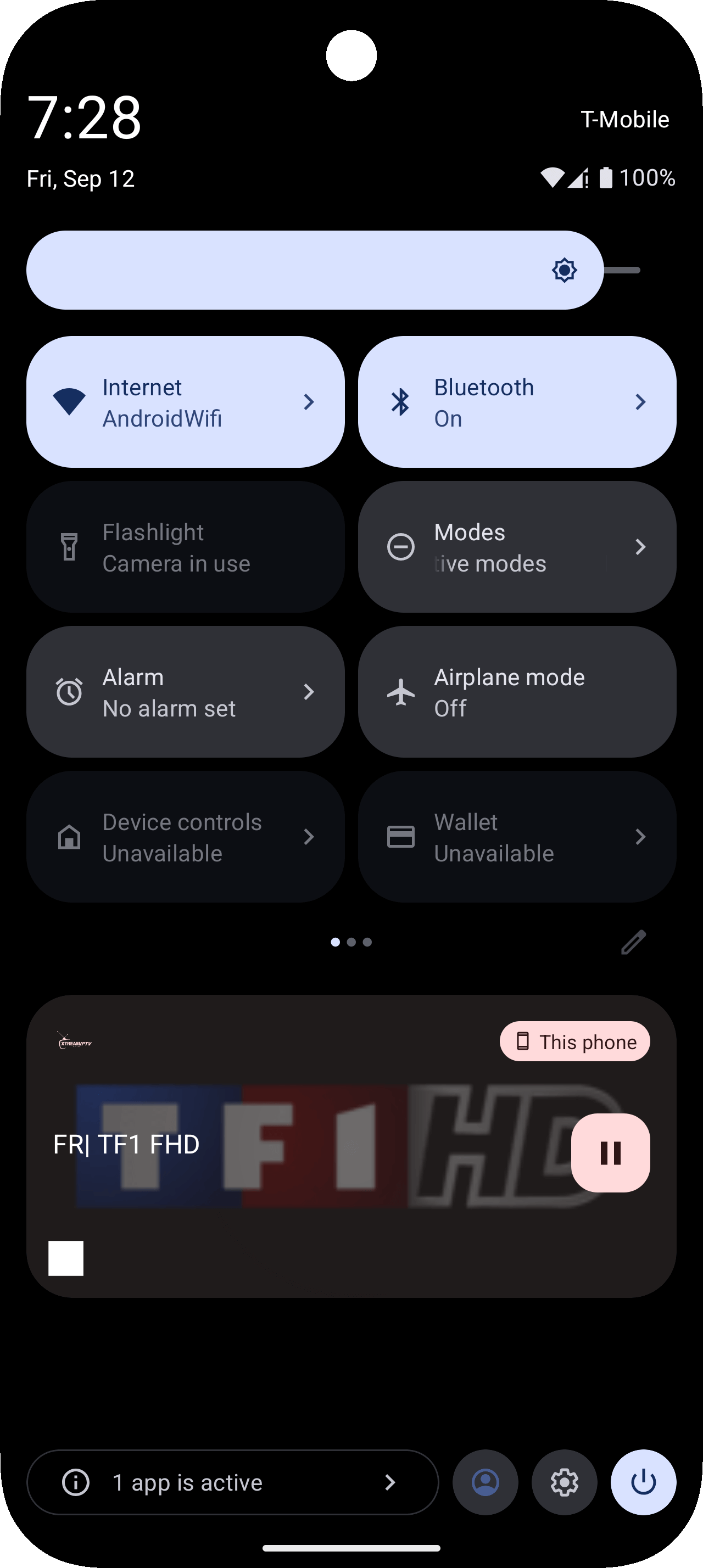
Task: View the 1 app is active details
Action: pos(232,1482)
